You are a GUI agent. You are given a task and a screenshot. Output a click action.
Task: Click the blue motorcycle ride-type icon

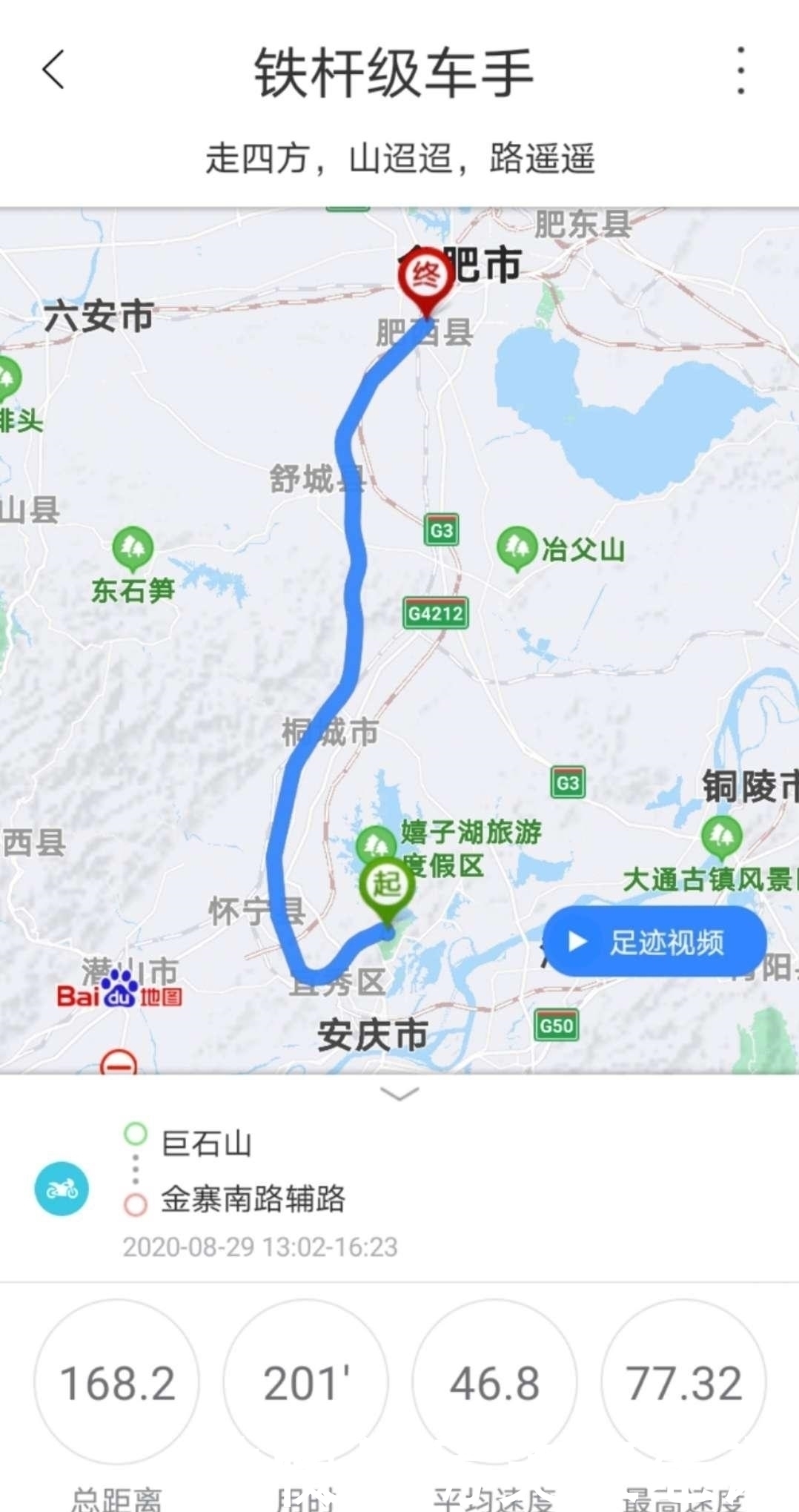point(62,1189)
